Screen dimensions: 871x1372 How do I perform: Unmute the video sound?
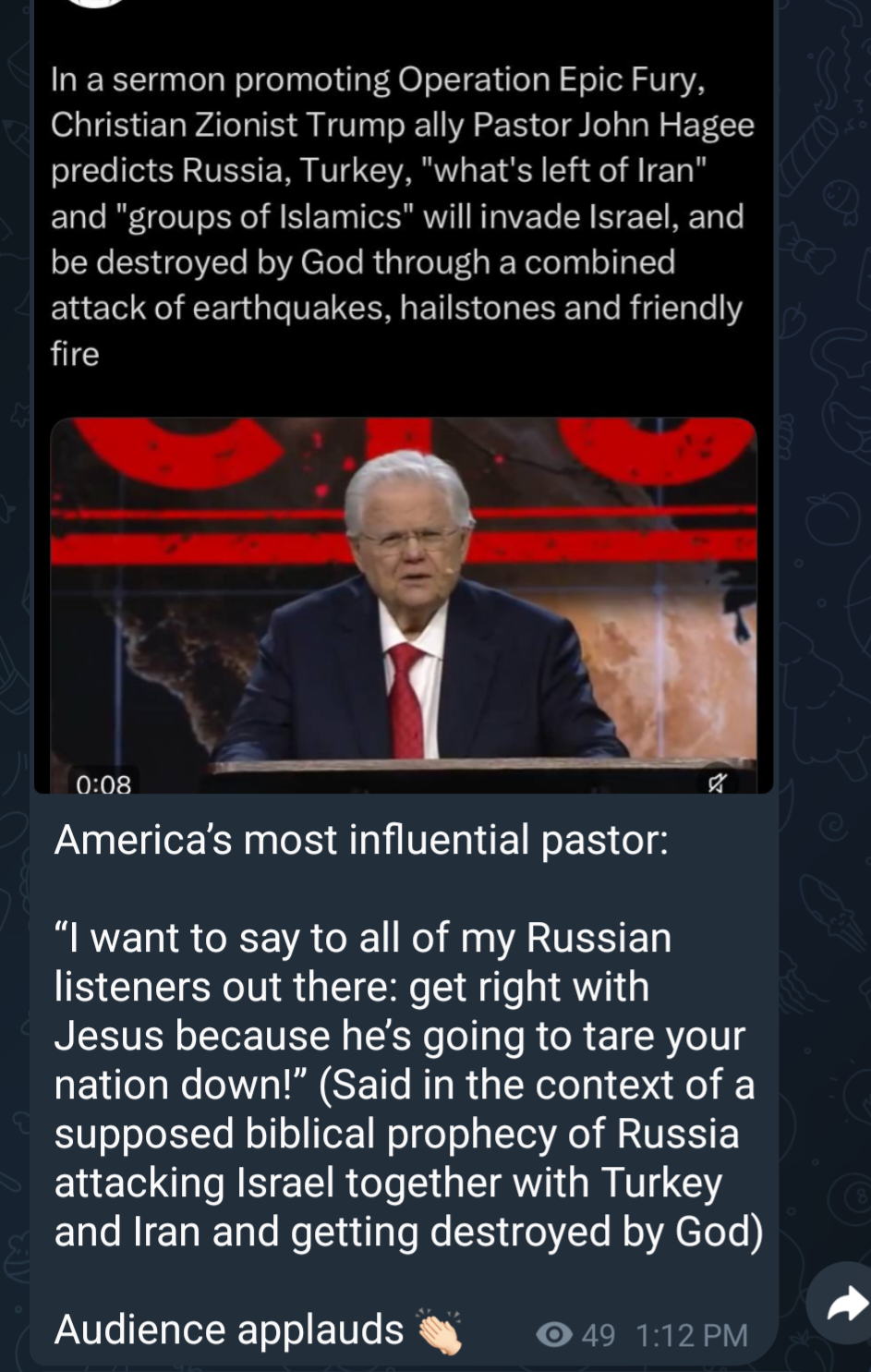[x=717, y=783]
